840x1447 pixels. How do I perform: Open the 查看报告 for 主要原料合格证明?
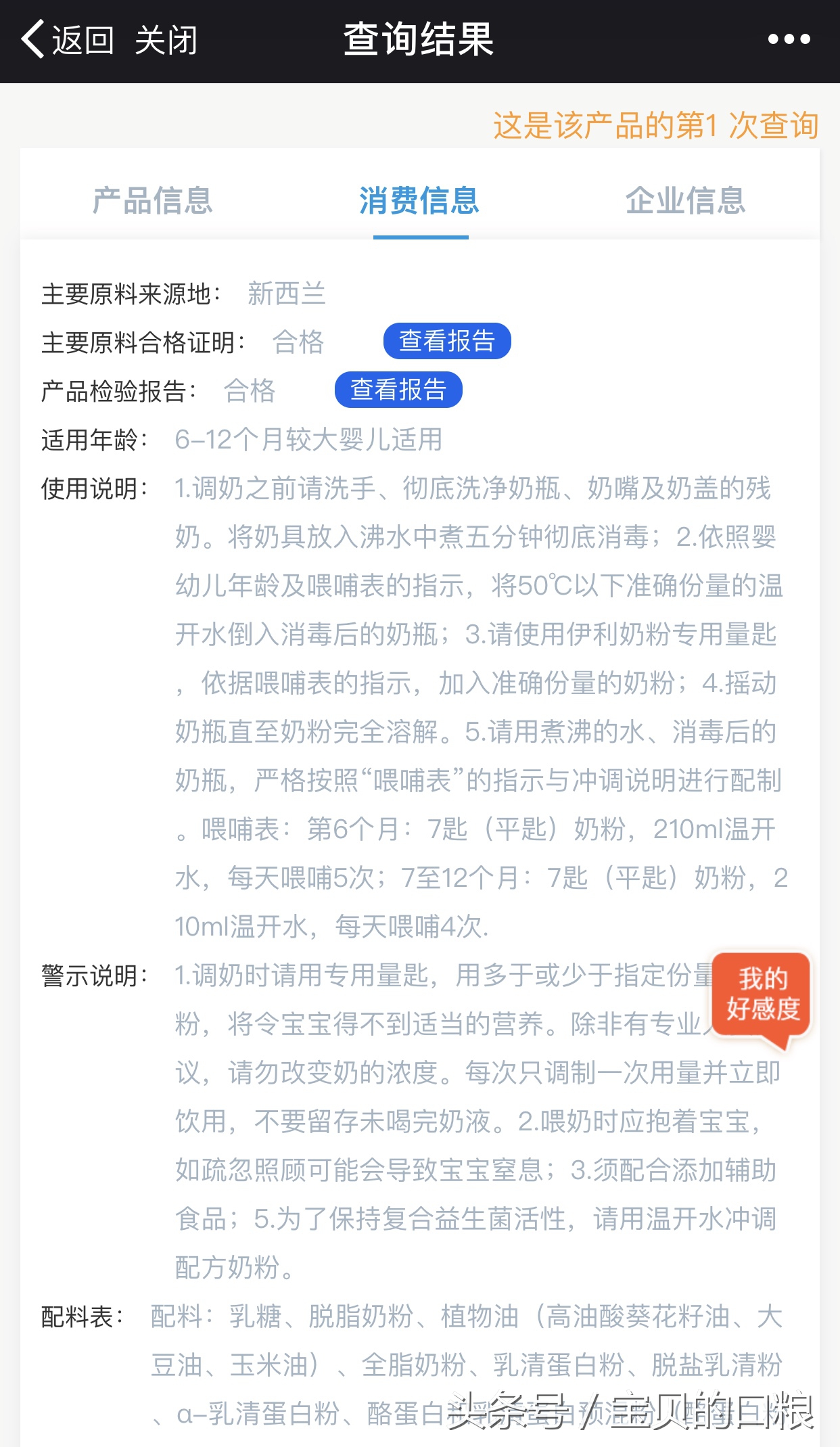click(x=447, y=340)
